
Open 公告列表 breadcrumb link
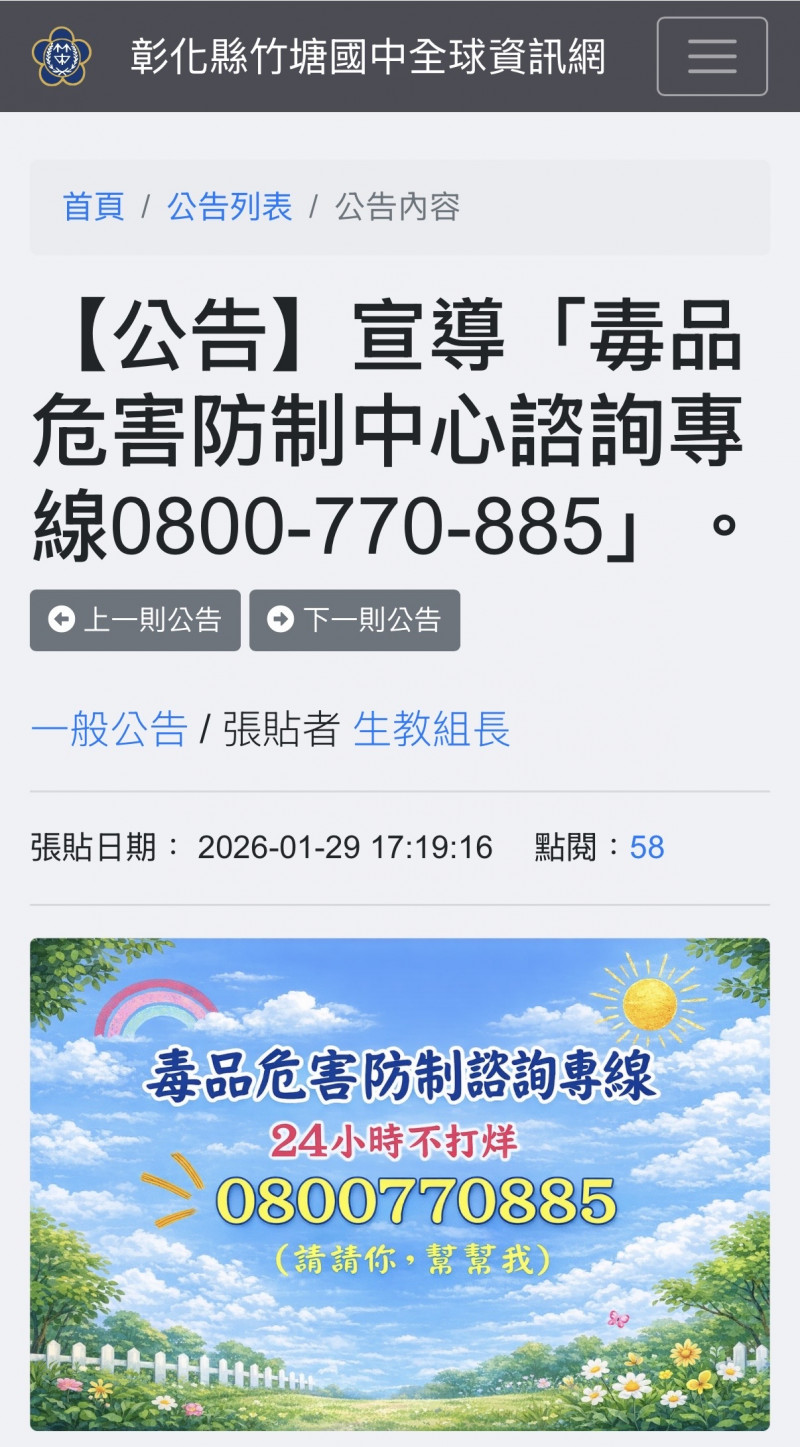click(x=229, y=207)
